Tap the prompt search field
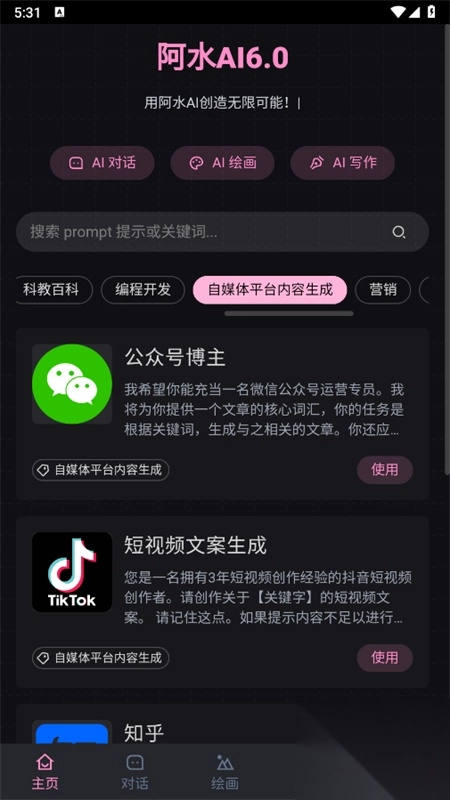This screenshot has width=450, height=800. [222, 232]
